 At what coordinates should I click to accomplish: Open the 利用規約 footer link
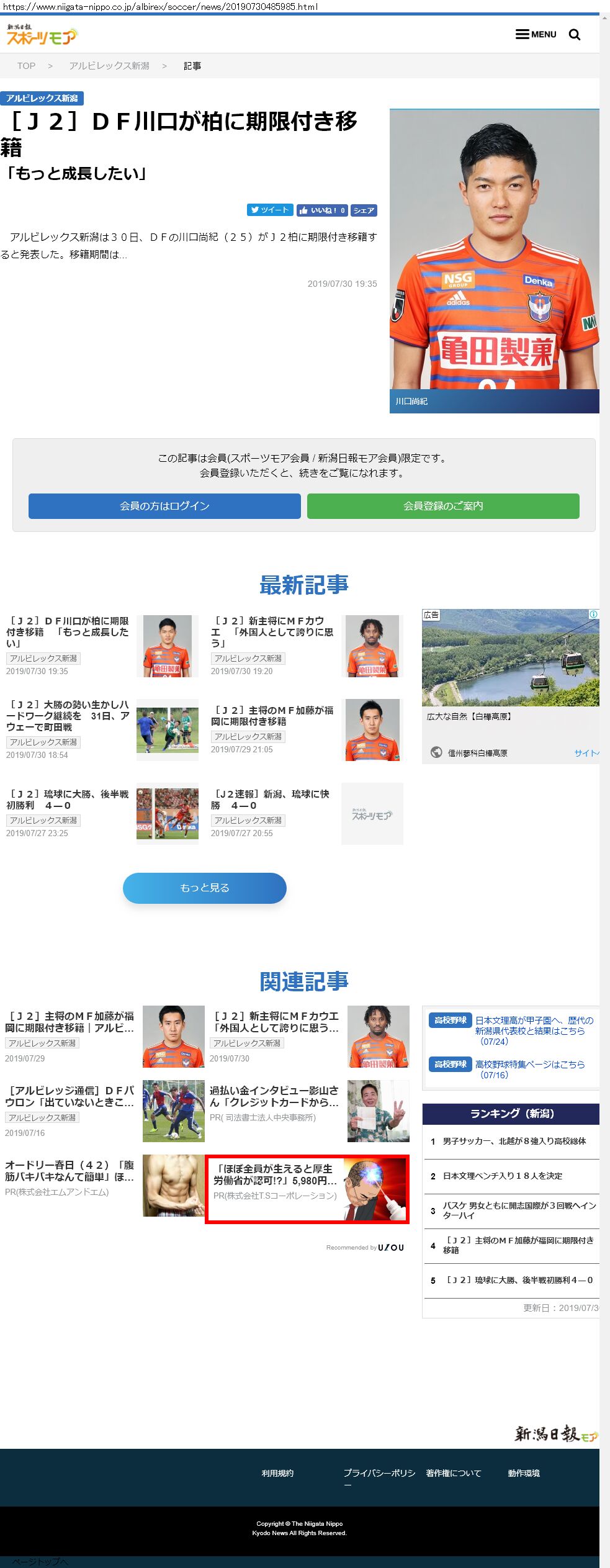277,1473
